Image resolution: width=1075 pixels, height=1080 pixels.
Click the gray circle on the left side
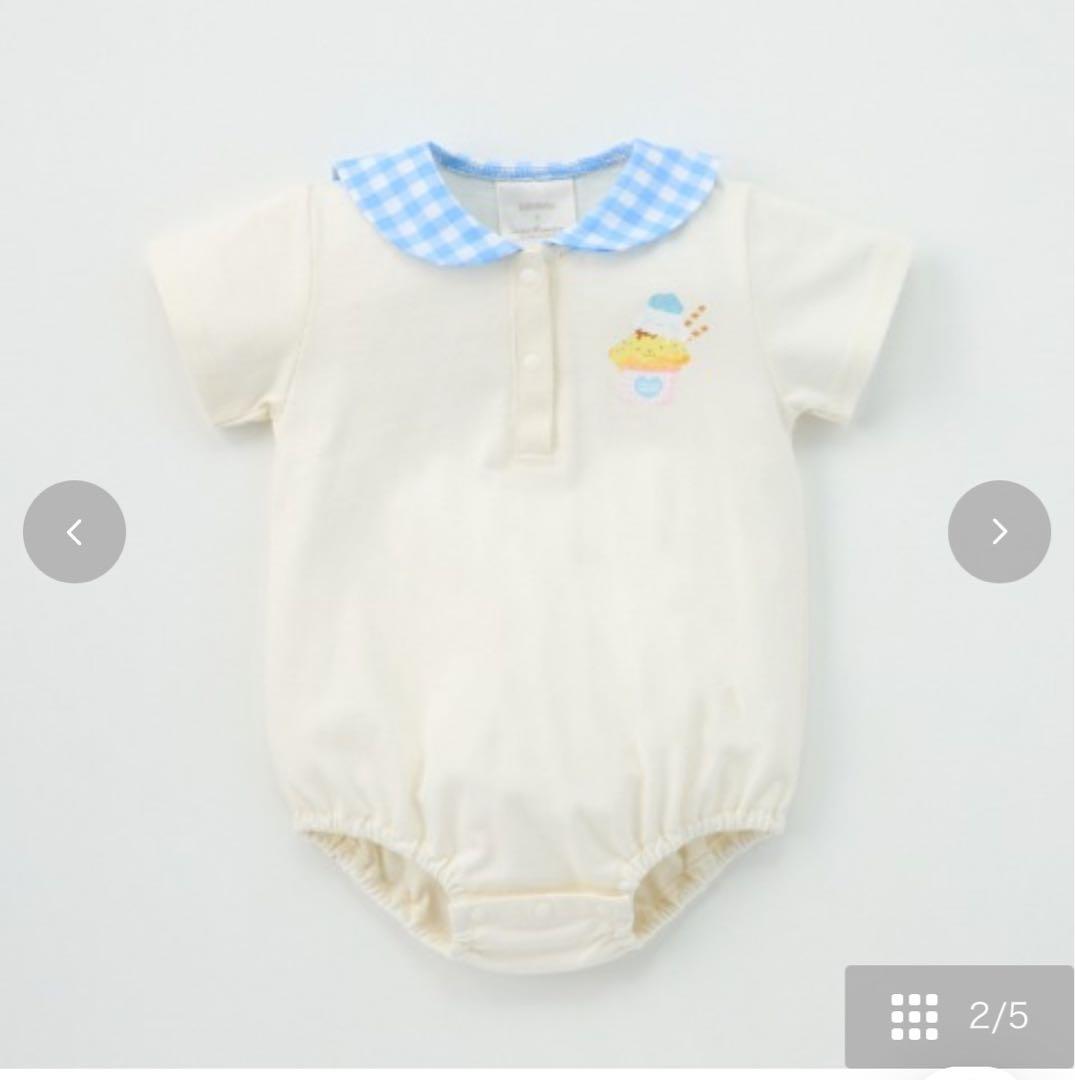click(74, 531)
